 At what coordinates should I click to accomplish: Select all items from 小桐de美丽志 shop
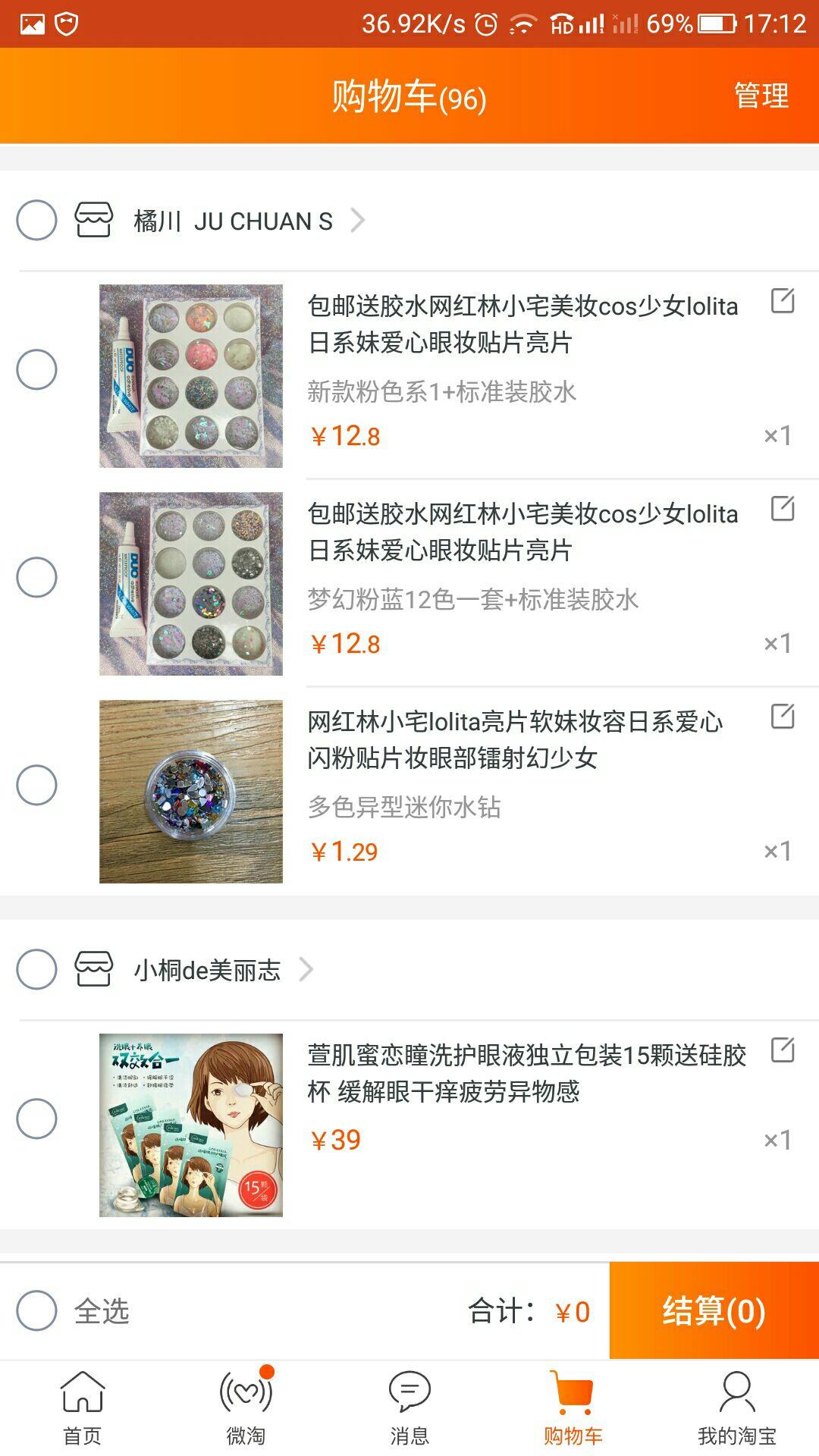point(36,969)
